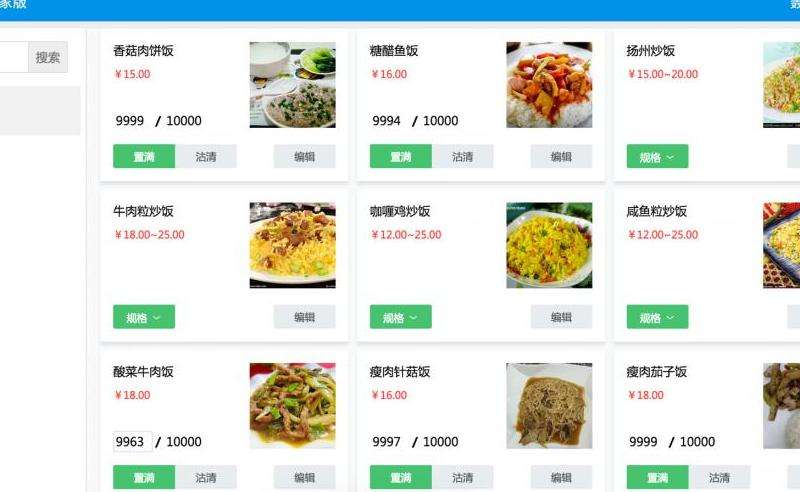800x492 pixels.
Task: Tap 置满 for 瘦肉茄子饭
Action: pyautogui.click(x=657, y=477)
